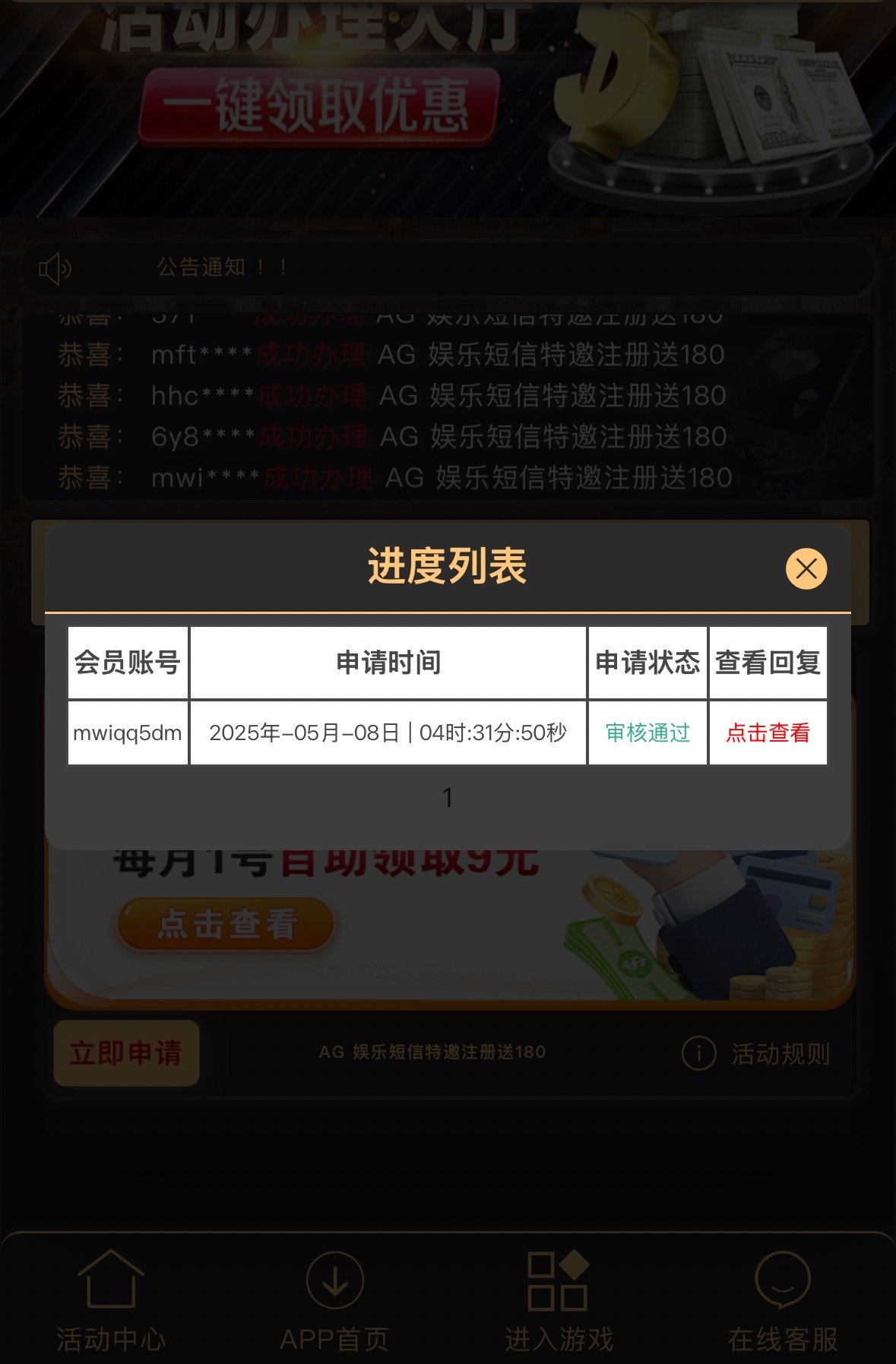Tap the 立即申请 button
Viewport: 896px width, 1364px height.
(x=126, y=1052)
